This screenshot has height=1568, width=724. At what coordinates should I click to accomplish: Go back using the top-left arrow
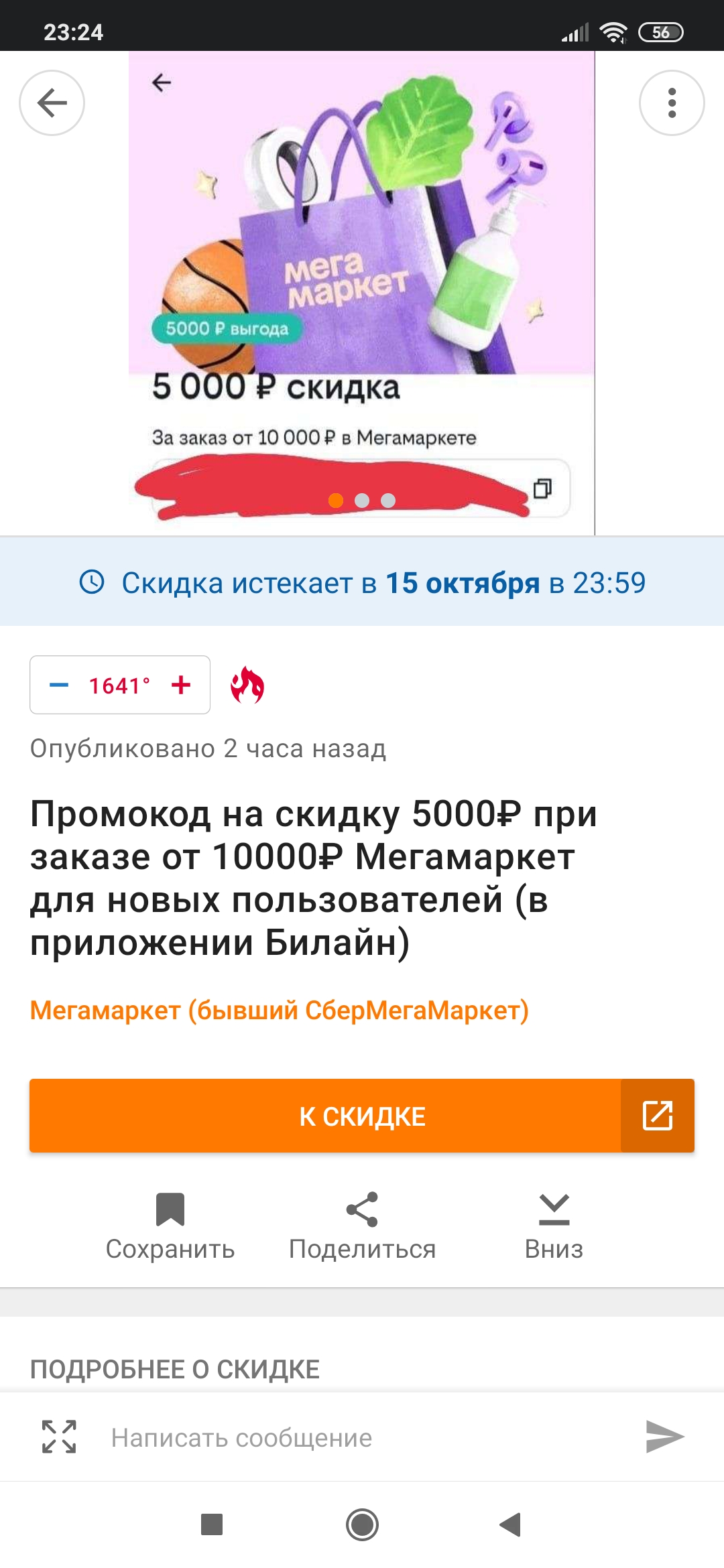[52, 103]
